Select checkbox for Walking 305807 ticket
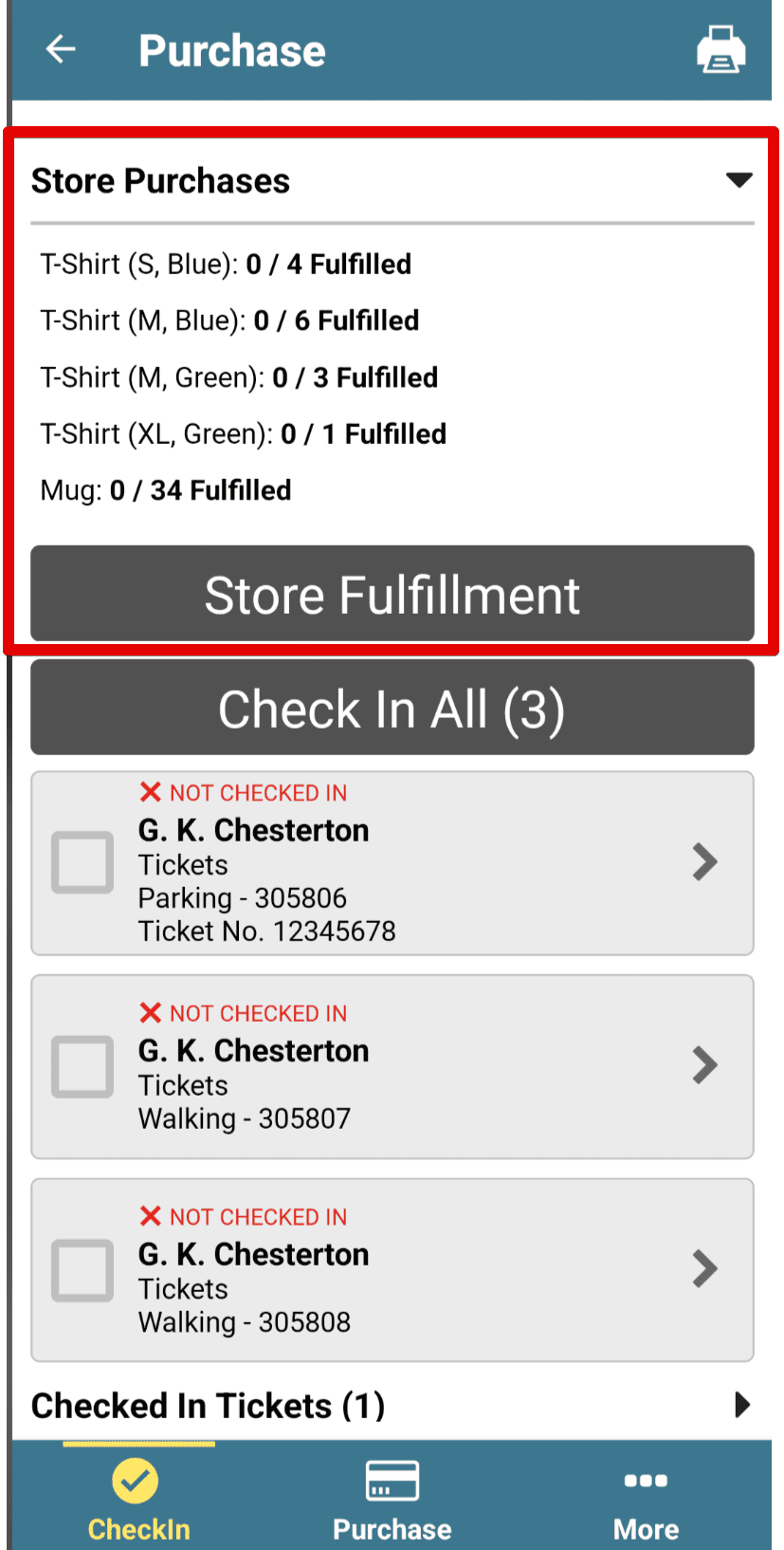 click(x=82, y=1066)
